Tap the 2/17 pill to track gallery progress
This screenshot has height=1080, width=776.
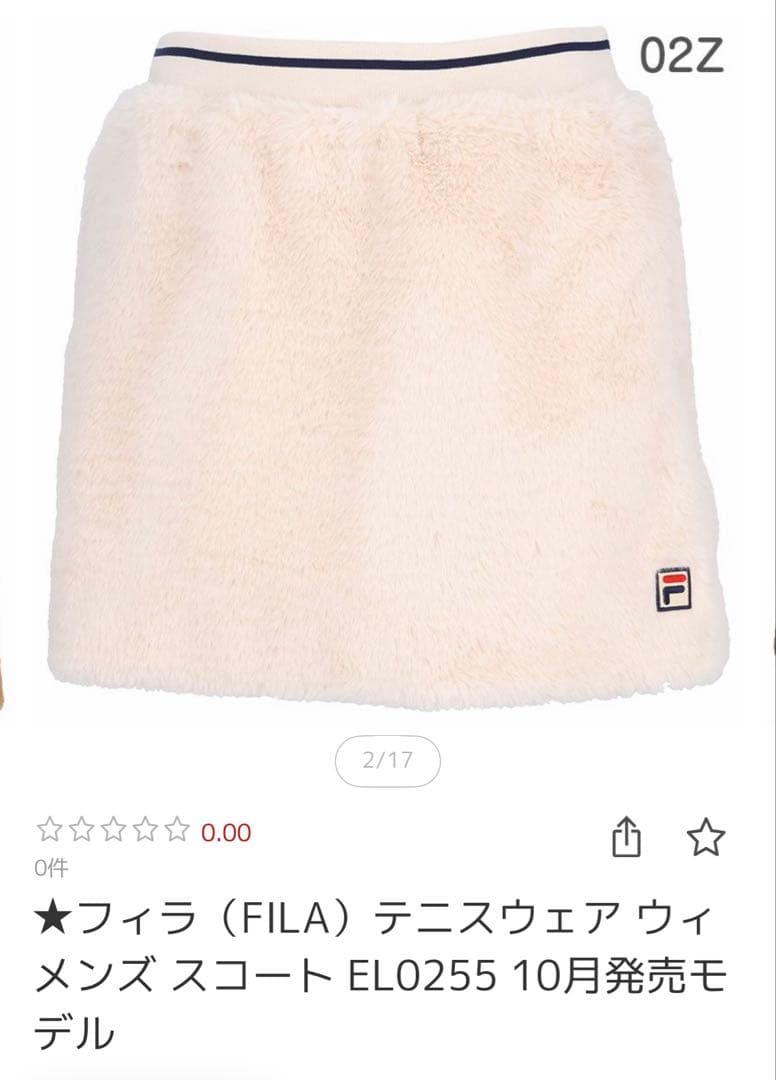(x=388, y=760)
